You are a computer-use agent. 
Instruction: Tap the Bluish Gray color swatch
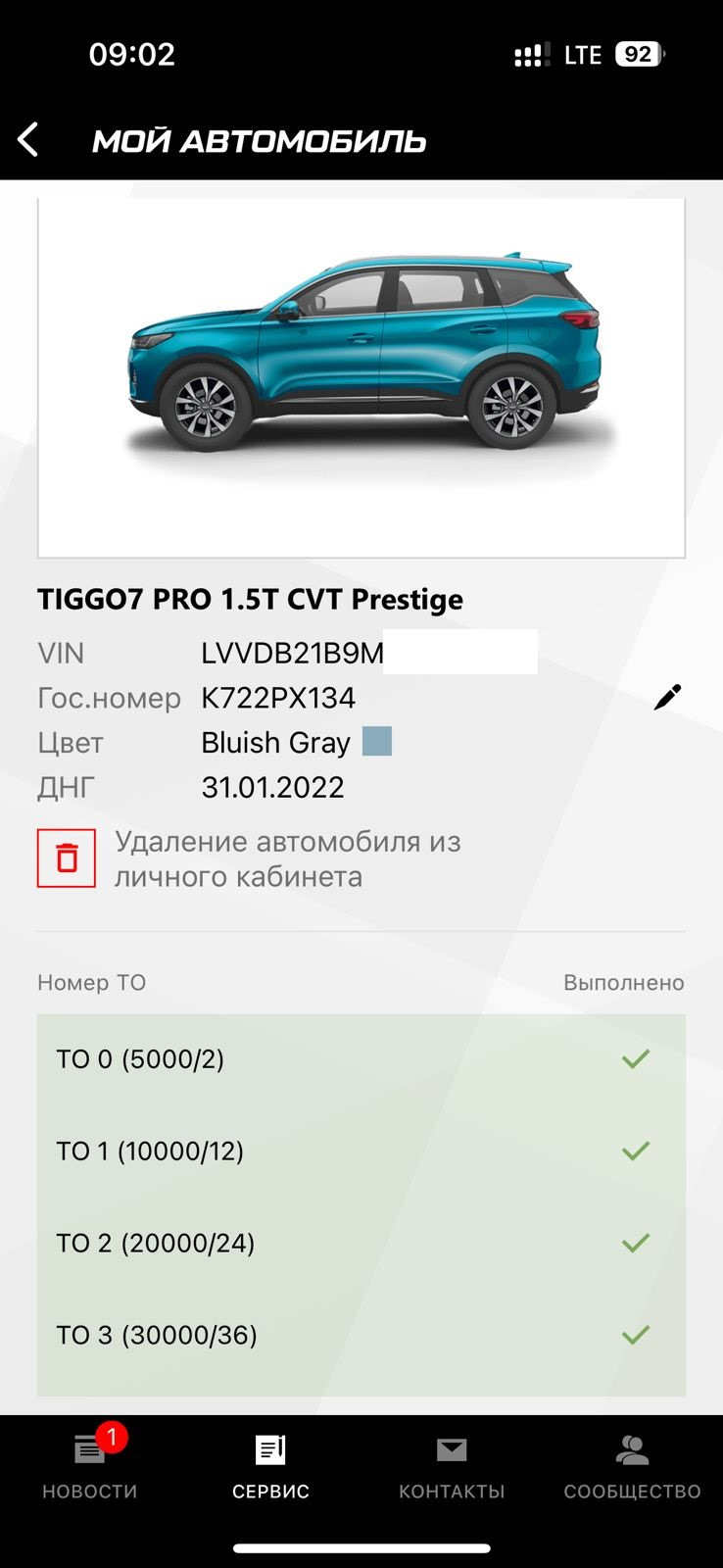(x=378, y=741)
